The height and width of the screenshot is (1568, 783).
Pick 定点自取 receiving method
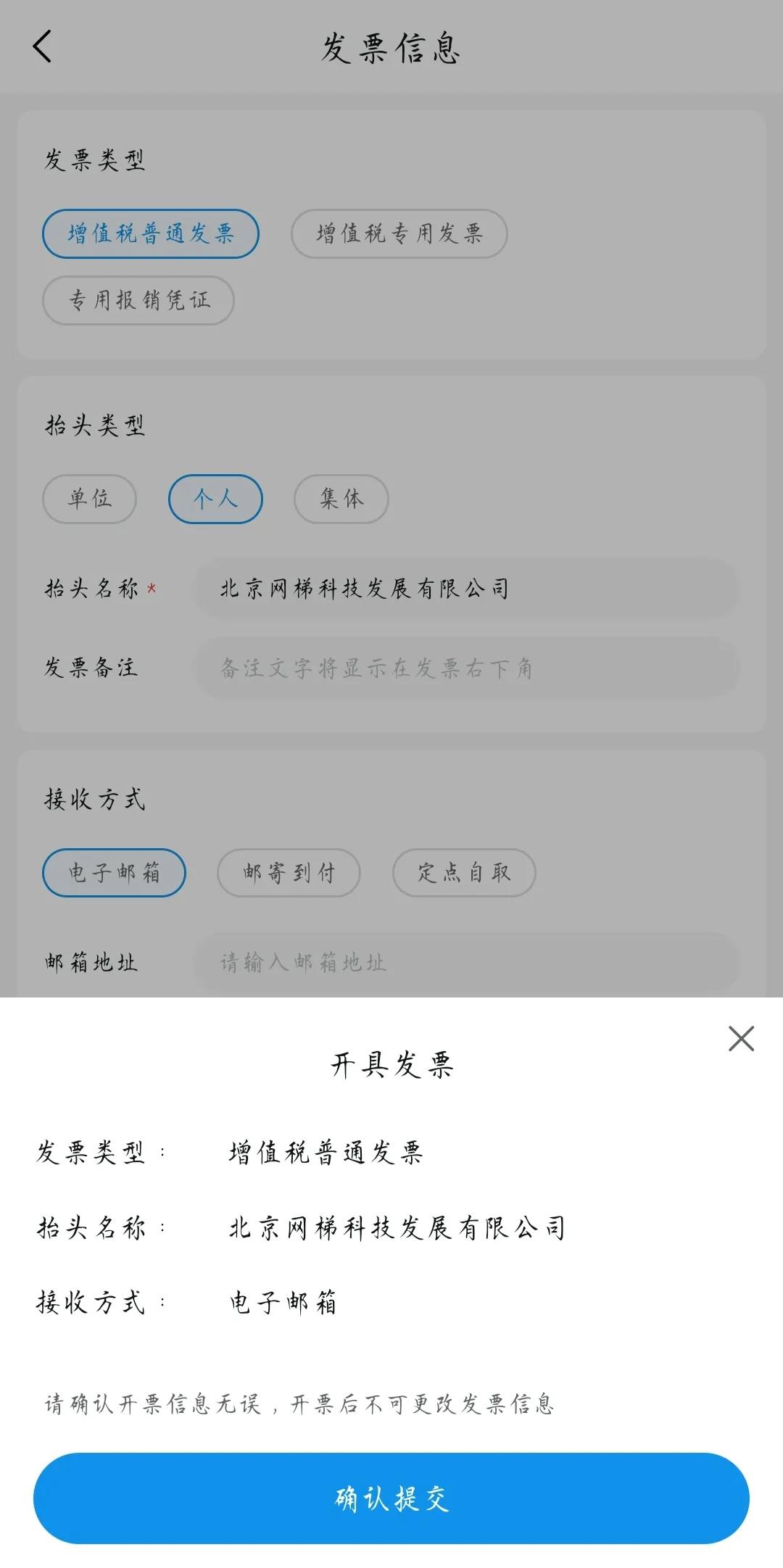(x=464, y=872)
